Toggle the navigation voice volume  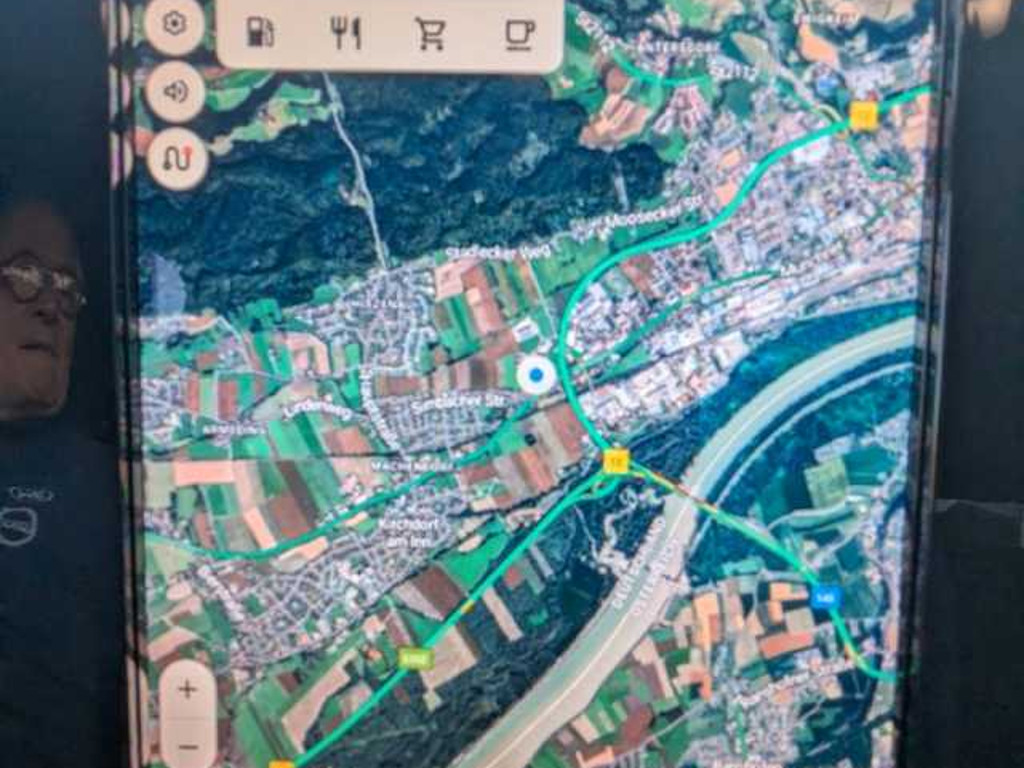pyautogui.click(x=176, y=91)
